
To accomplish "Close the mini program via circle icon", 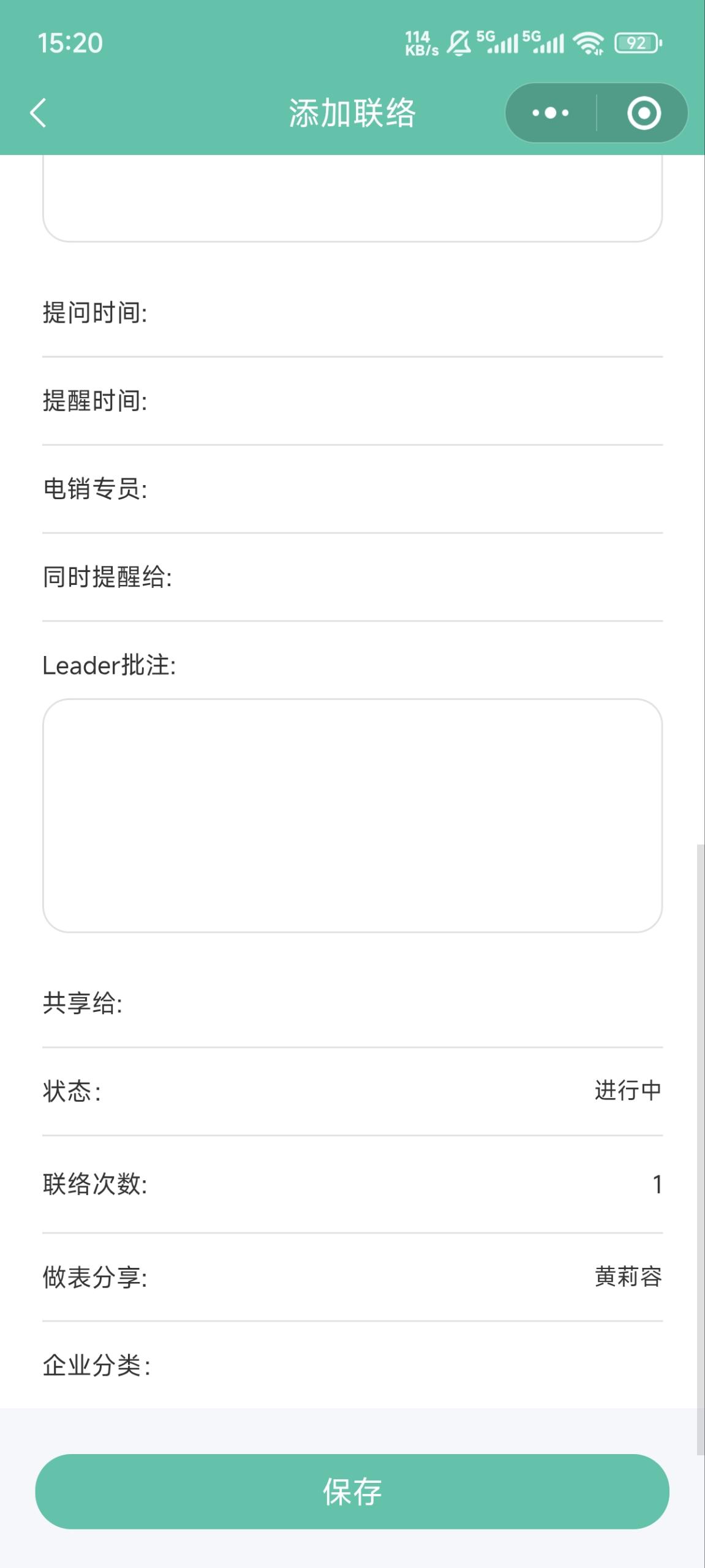I will 644,113.
